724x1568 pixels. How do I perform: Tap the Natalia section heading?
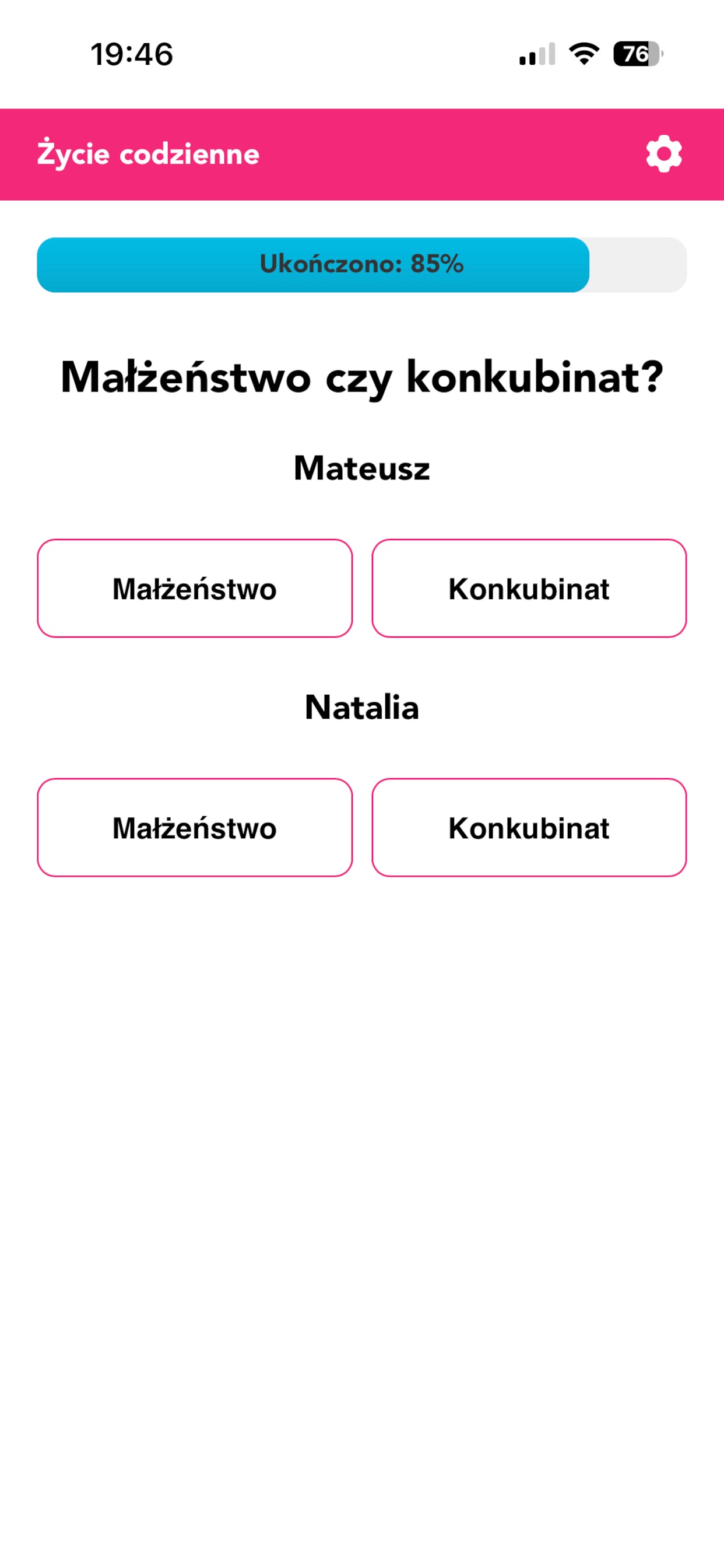pos(362,708)
